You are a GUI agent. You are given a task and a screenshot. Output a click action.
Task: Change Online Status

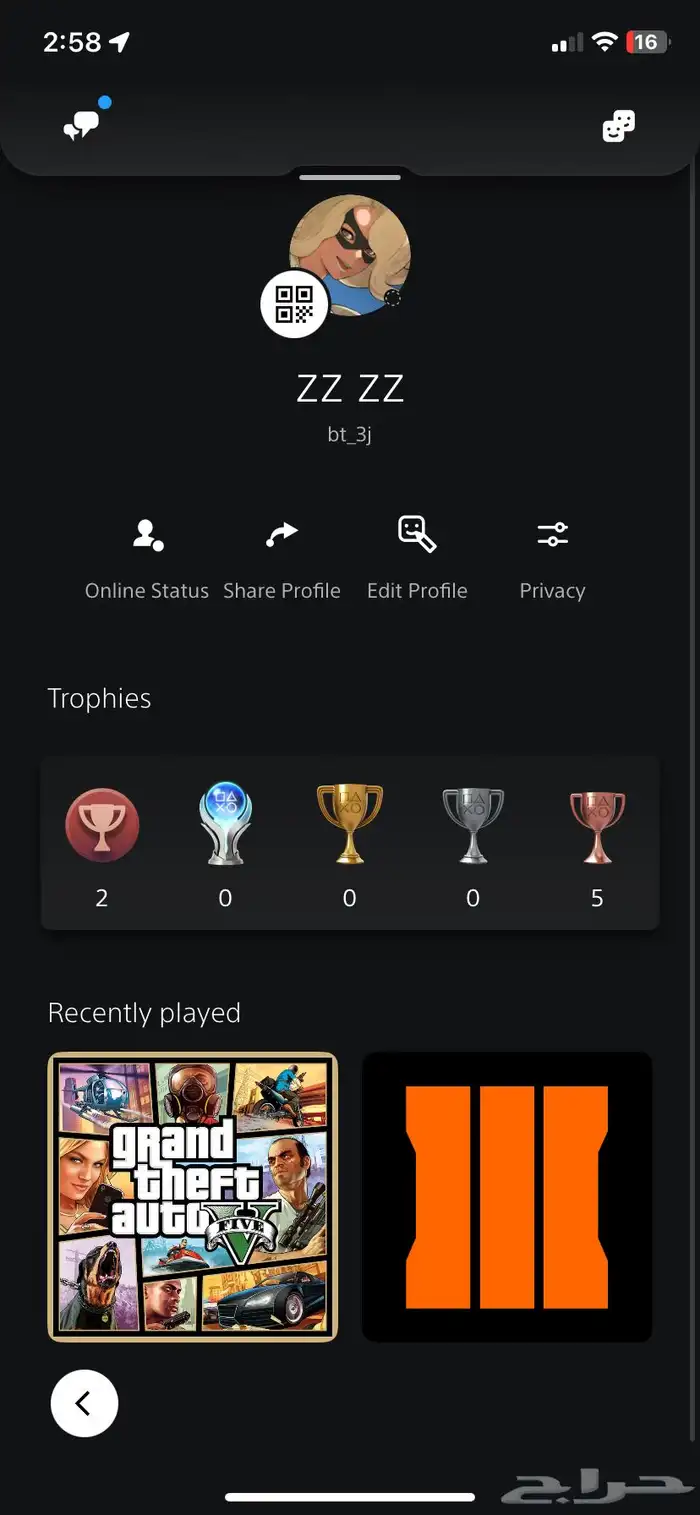click(x=147, y=558)
